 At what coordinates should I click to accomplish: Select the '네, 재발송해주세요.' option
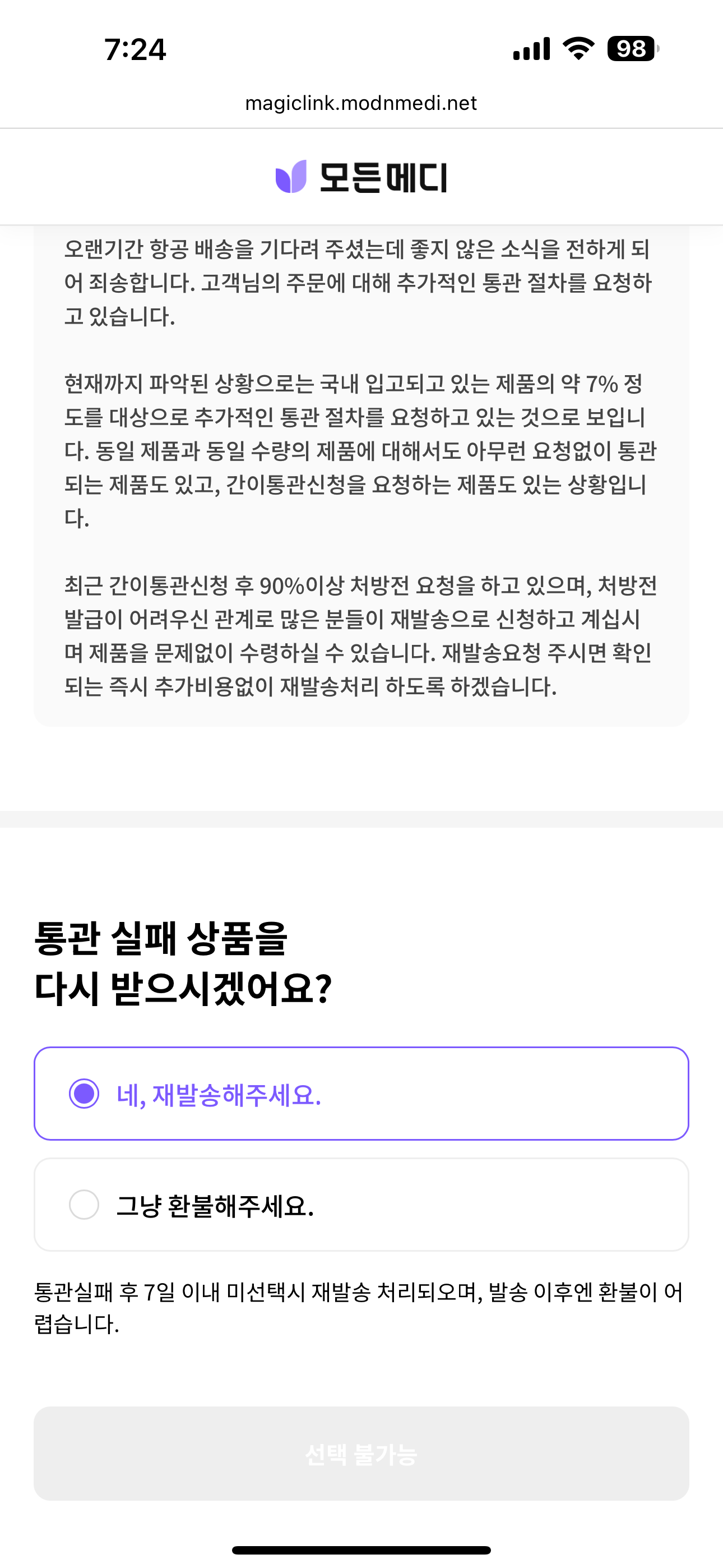pos(360,1093)
